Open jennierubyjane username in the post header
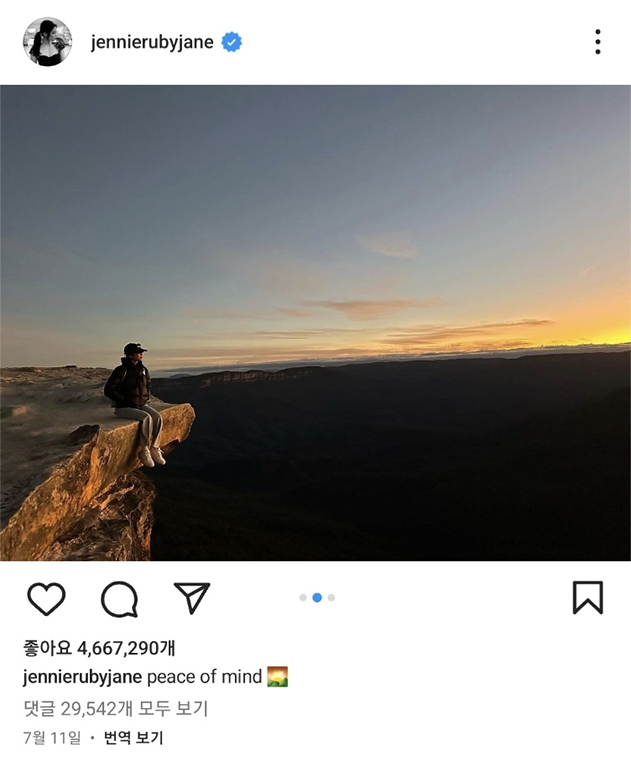The width and height of the screenshot is (631, 768). point(152,42)
